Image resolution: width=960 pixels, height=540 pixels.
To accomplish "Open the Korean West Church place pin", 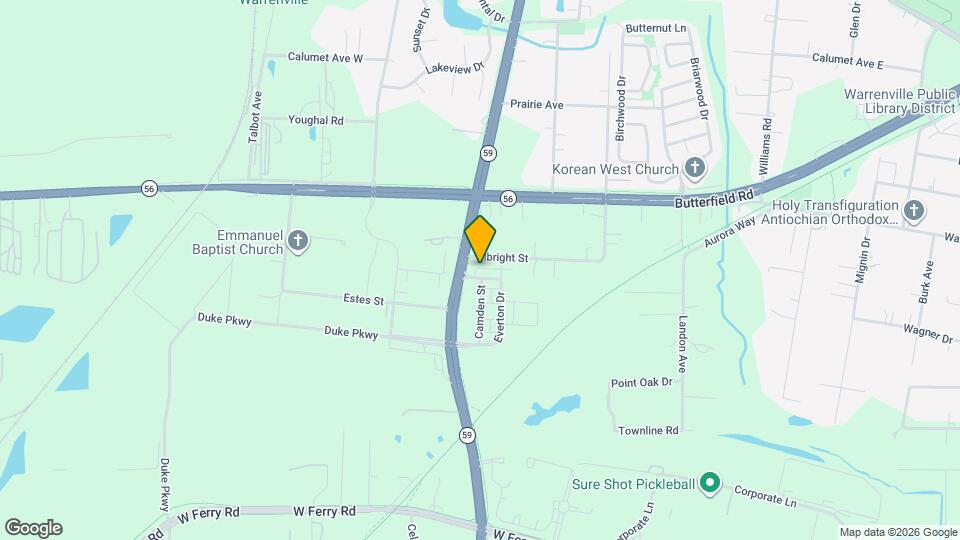I will (x=696, y=169).
